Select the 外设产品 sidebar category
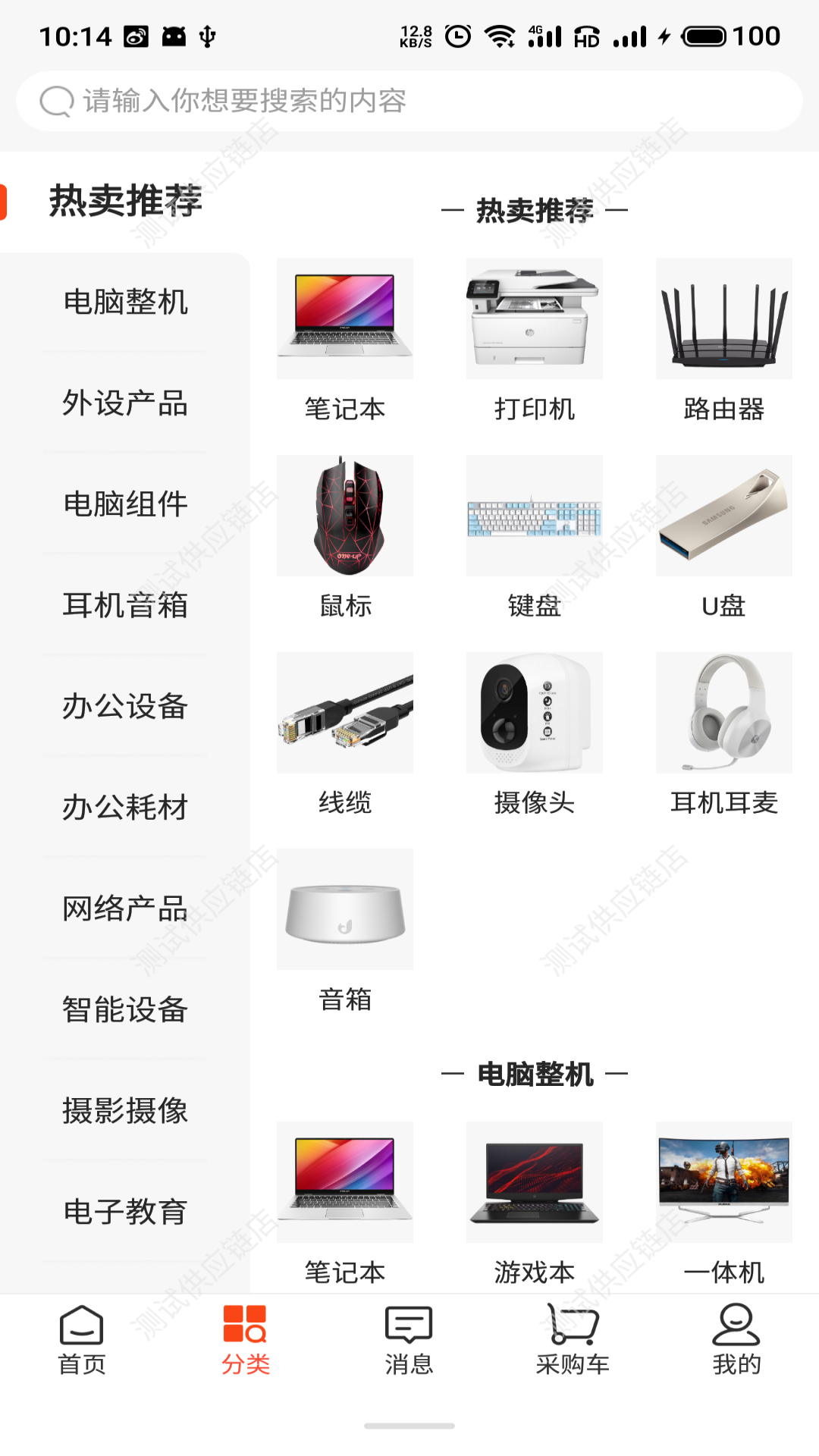The width and height of the screenshot is (819, 1456). coord(125,404)
